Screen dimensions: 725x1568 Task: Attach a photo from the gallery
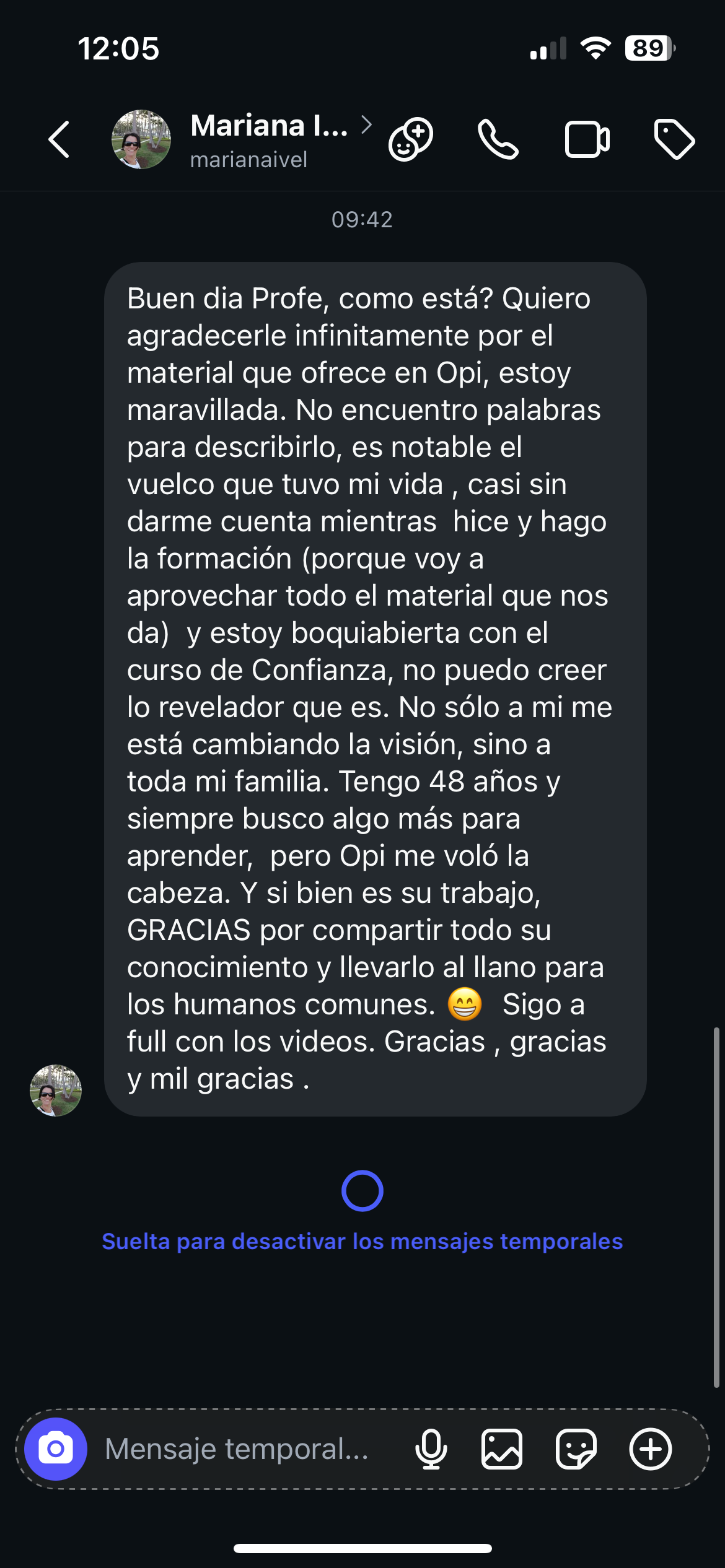point(502,1449)
